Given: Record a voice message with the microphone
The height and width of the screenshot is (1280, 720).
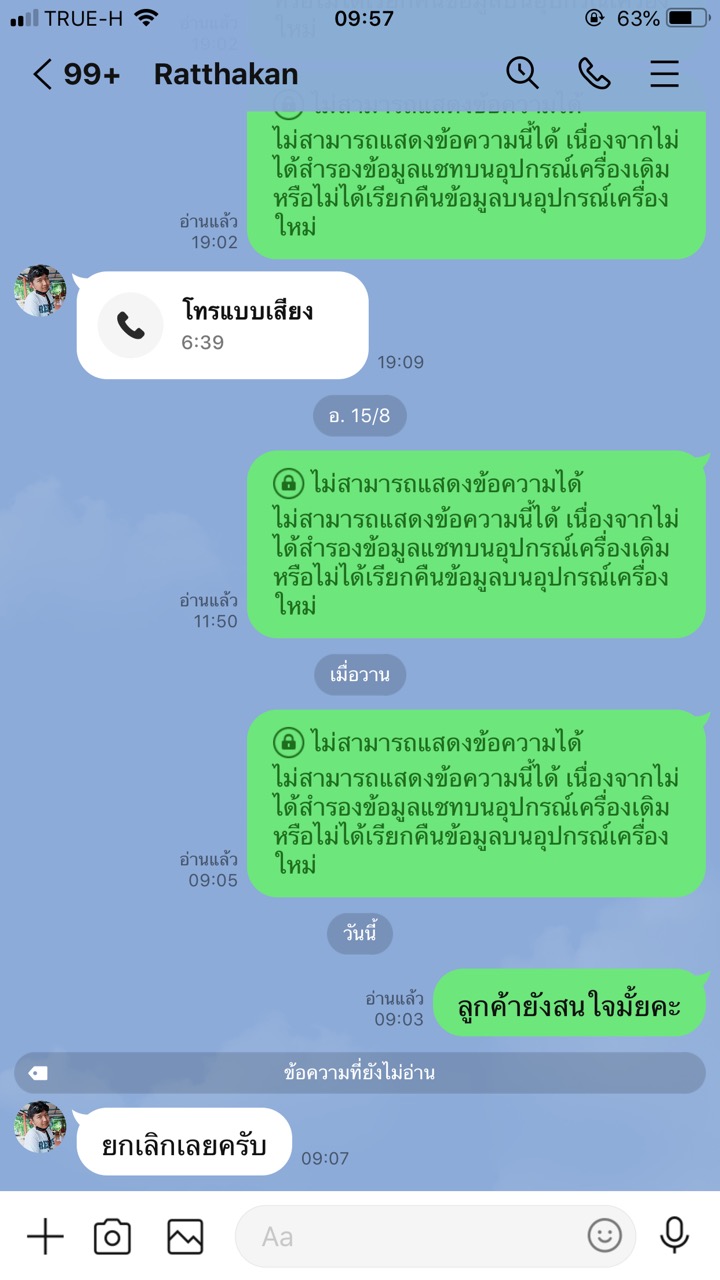Looking at the screenshot, I should (675, 1236).
